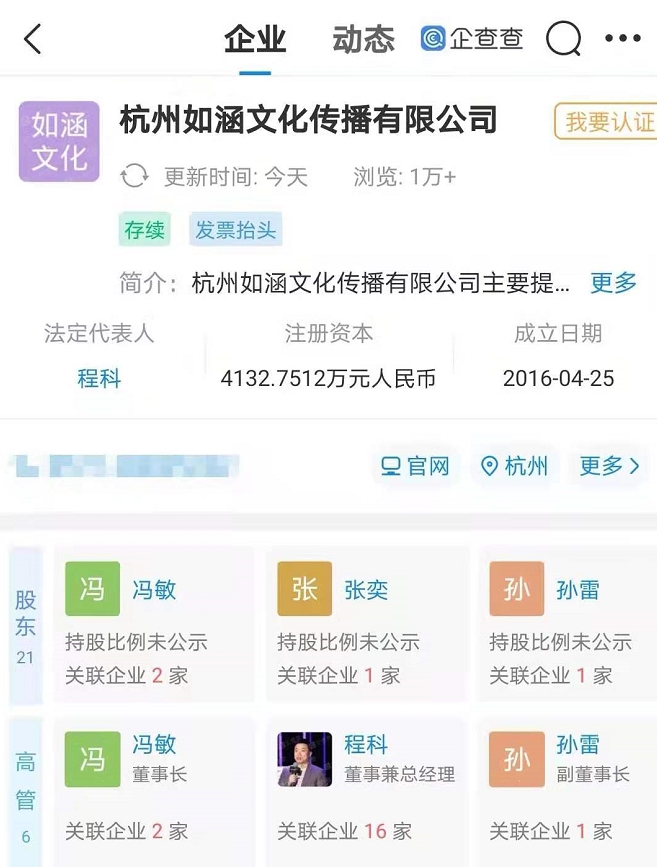View all 6 executives via 高管 label
Viewport: 657px width, 867px height.
pyautogui.click(x=26, y=790)
